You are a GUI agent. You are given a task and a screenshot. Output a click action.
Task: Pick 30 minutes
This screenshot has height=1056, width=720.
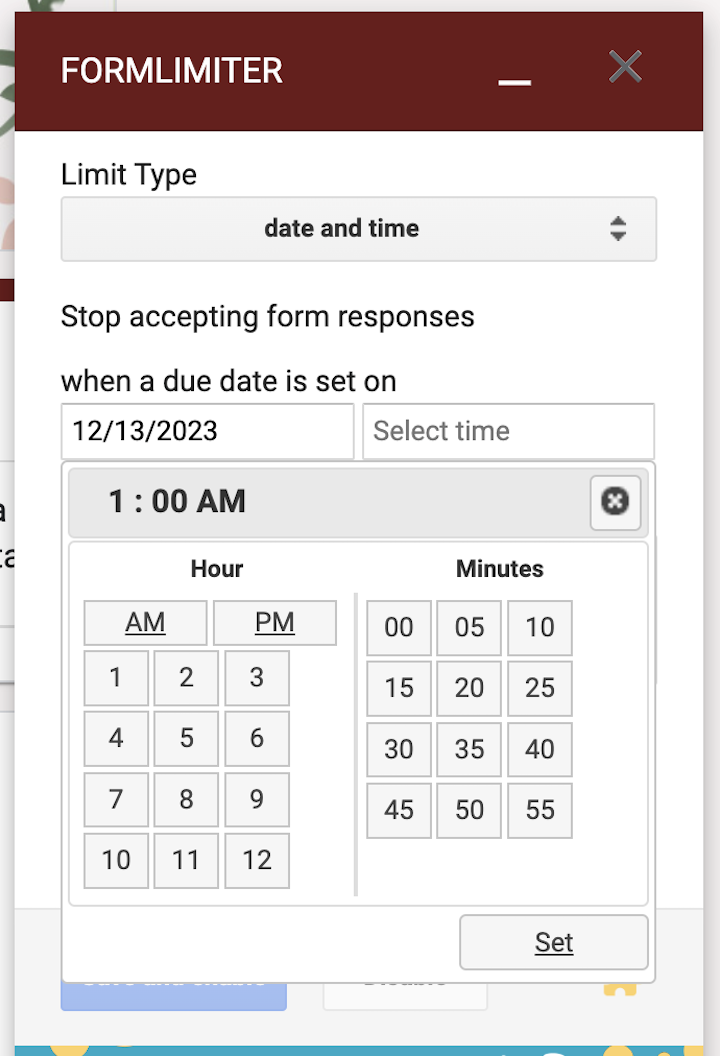pos(399,749)
